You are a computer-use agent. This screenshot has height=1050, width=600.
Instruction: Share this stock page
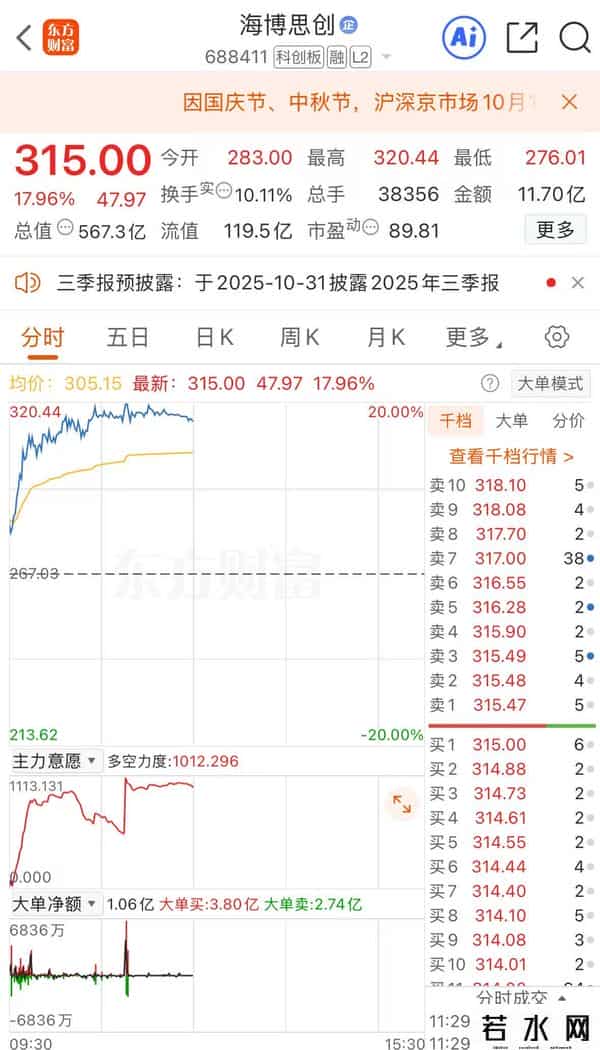pos(521,38)
